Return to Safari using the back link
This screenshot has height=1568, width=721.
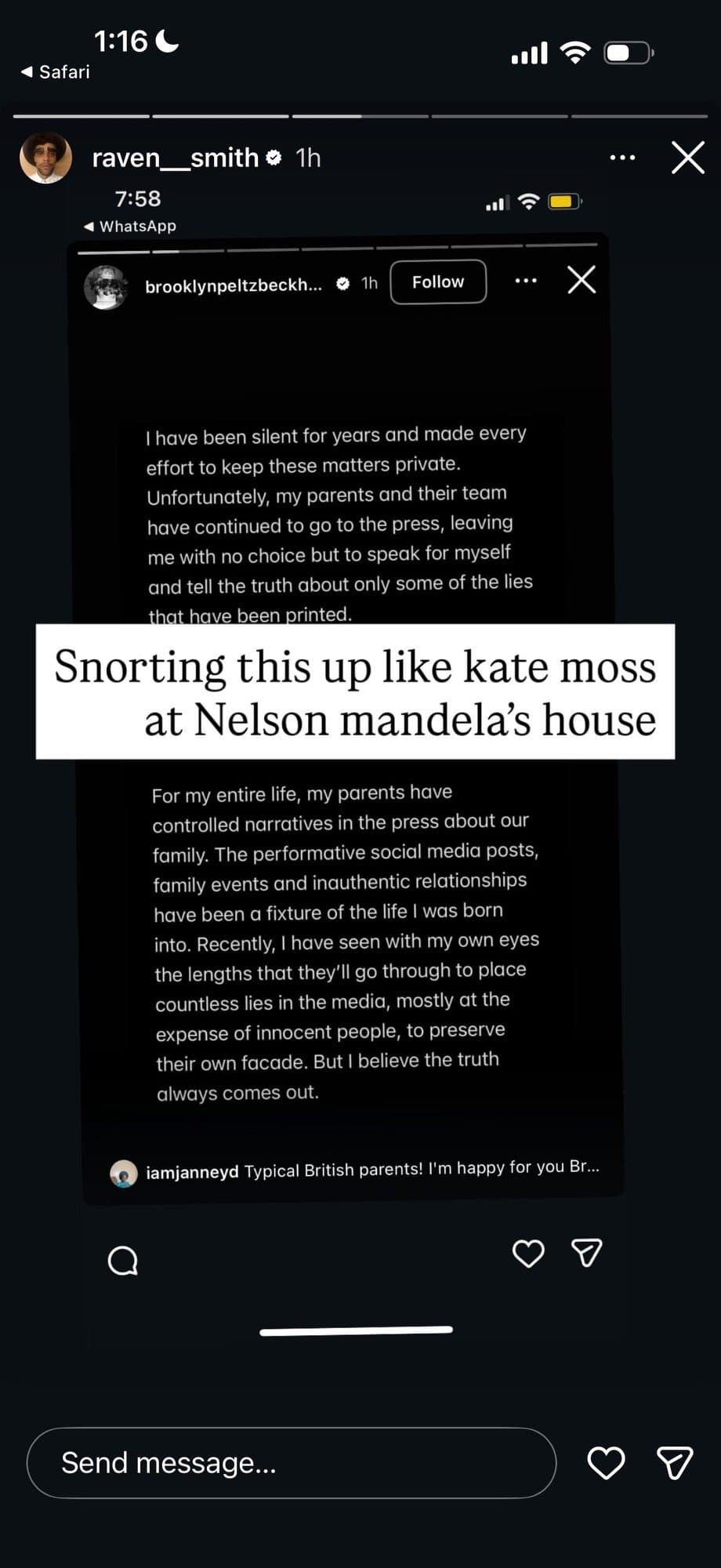[x=55, y=72]
